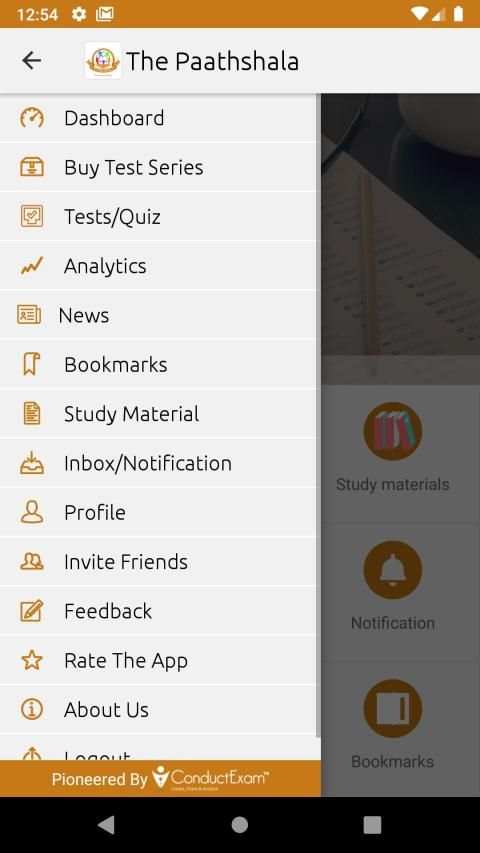Tap the system home button

tap(239, 825)
